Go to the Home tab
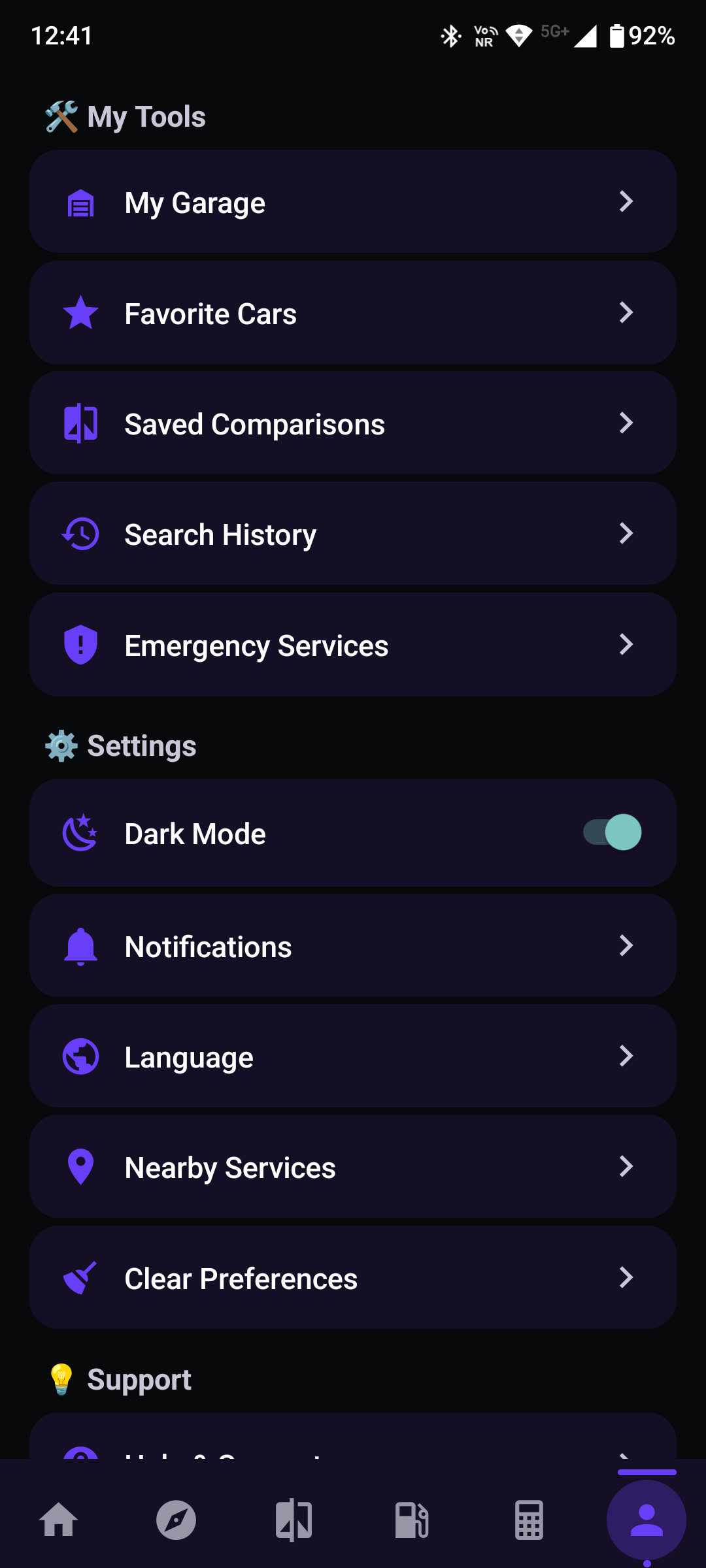 pos(59,1520)
